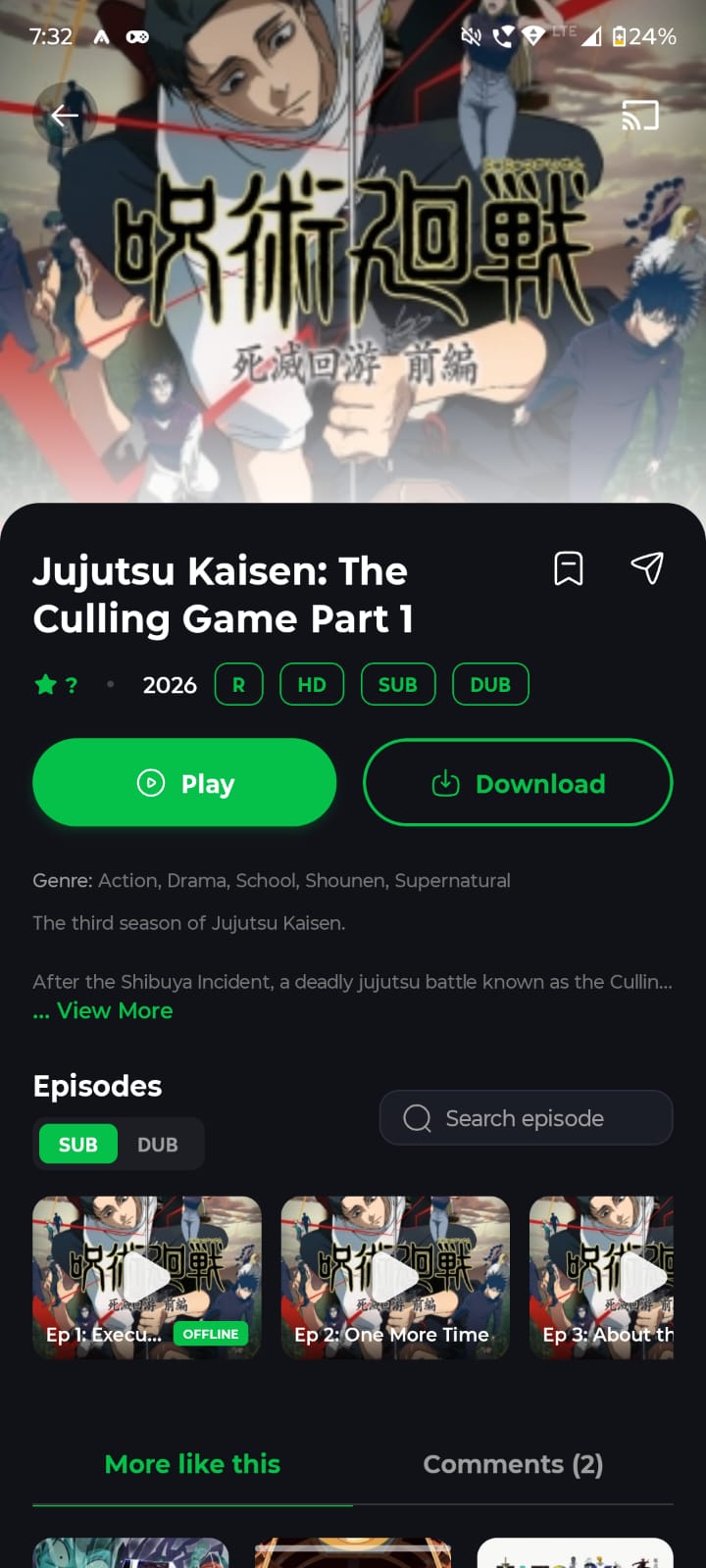Switch episodes list to DUB
Image resolution: width=706 pixels, height=1568 pixels.
158,1144
